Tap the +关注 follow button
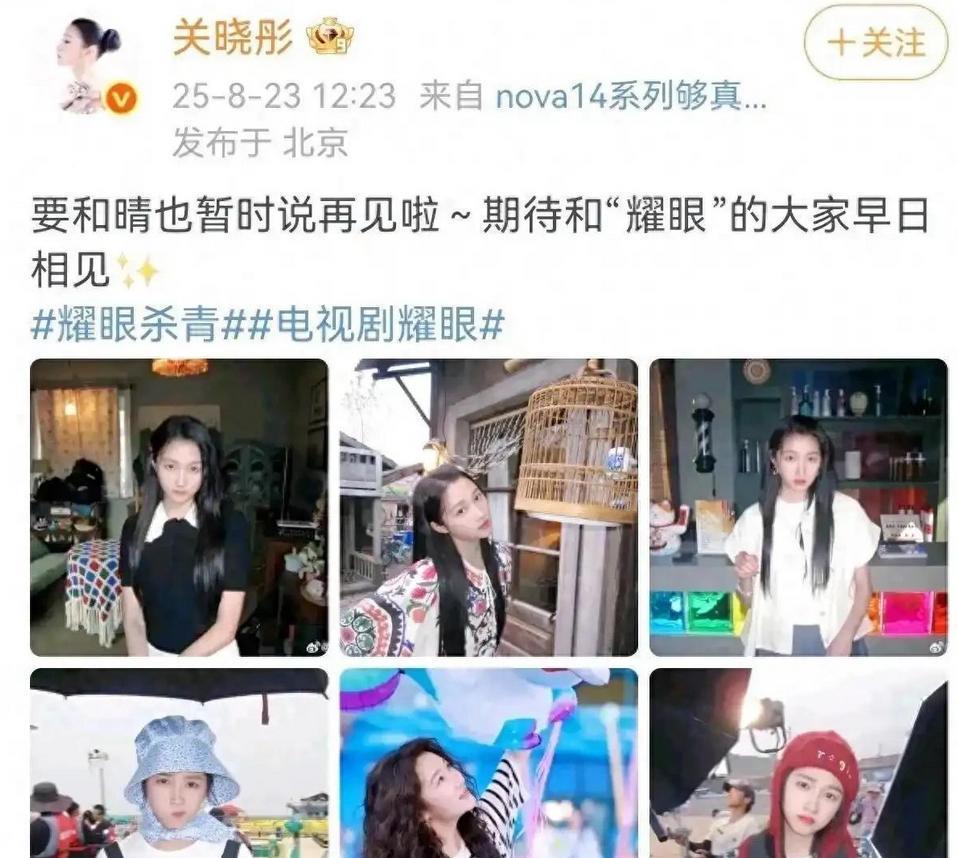The height and width of the screenshot is (858, 958). pos(876,42)
